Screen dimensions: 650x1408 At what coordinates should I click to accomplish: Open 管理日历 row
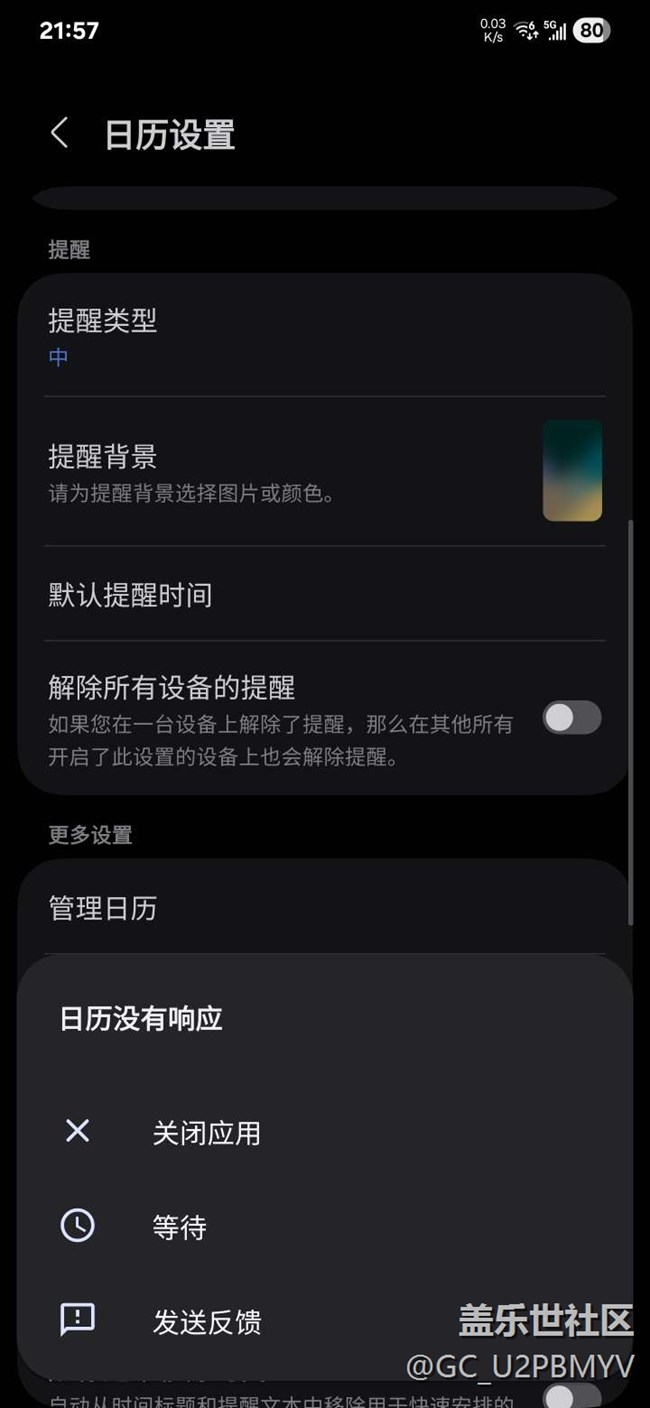point(325,908)
